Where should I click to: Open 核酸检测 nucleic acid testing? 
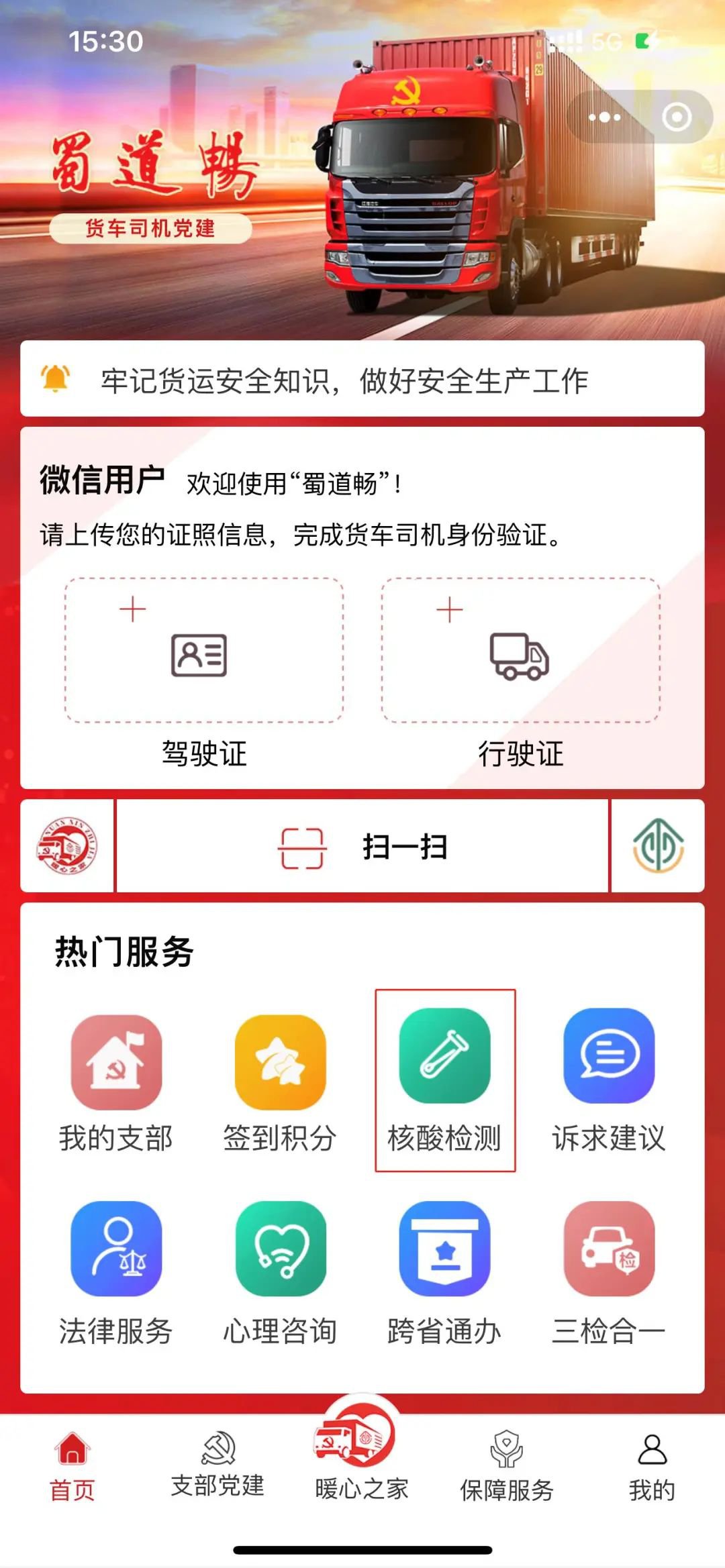coord(444,1080)
